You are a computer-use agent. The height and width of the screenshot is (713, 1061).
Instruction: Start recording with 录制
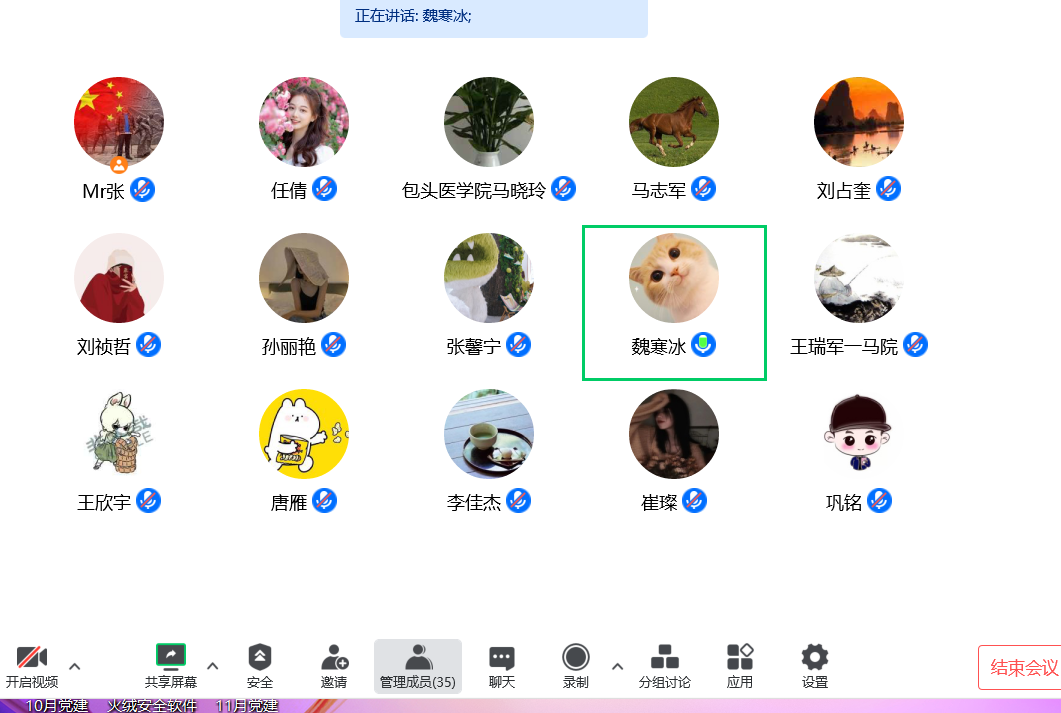575,666
